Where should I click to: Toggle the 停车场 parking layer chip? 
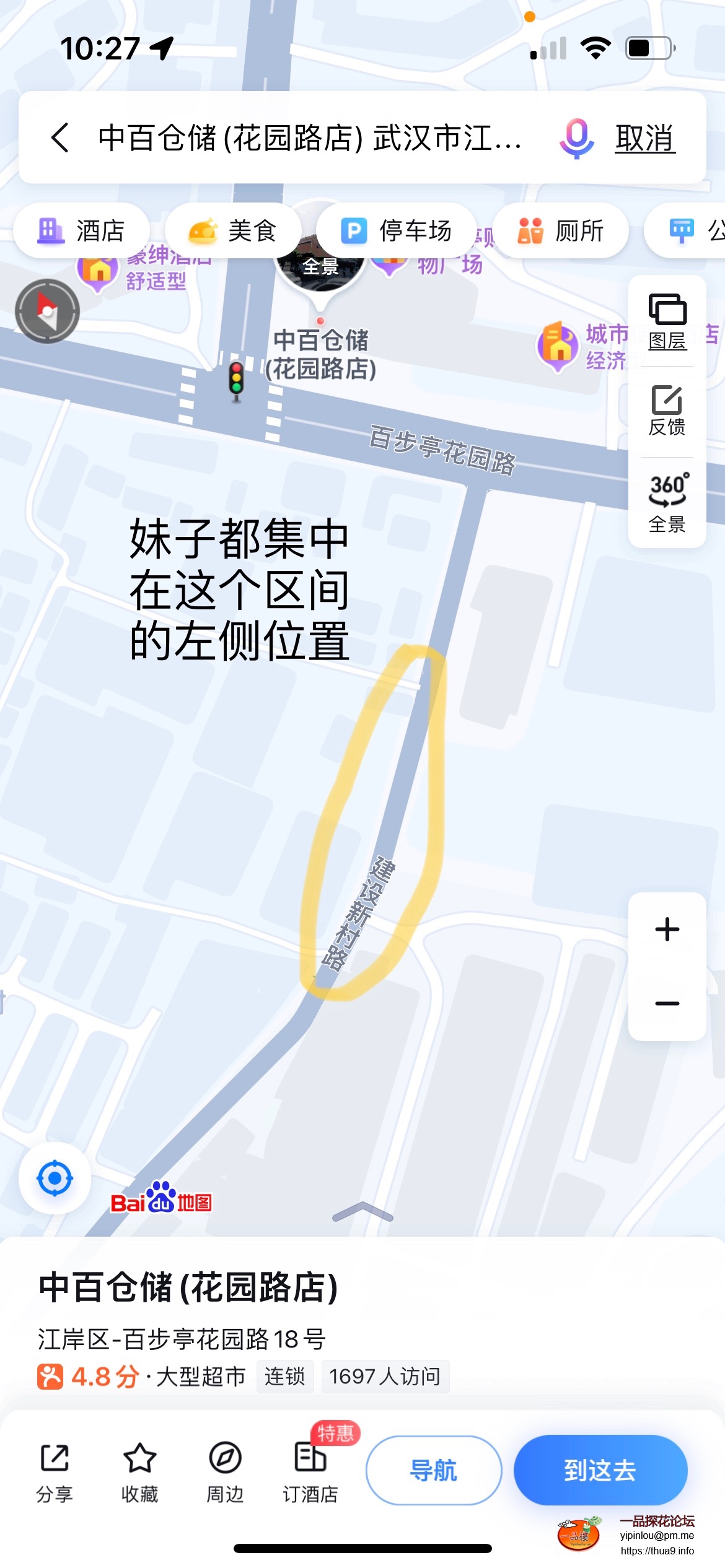coord(395,229)
